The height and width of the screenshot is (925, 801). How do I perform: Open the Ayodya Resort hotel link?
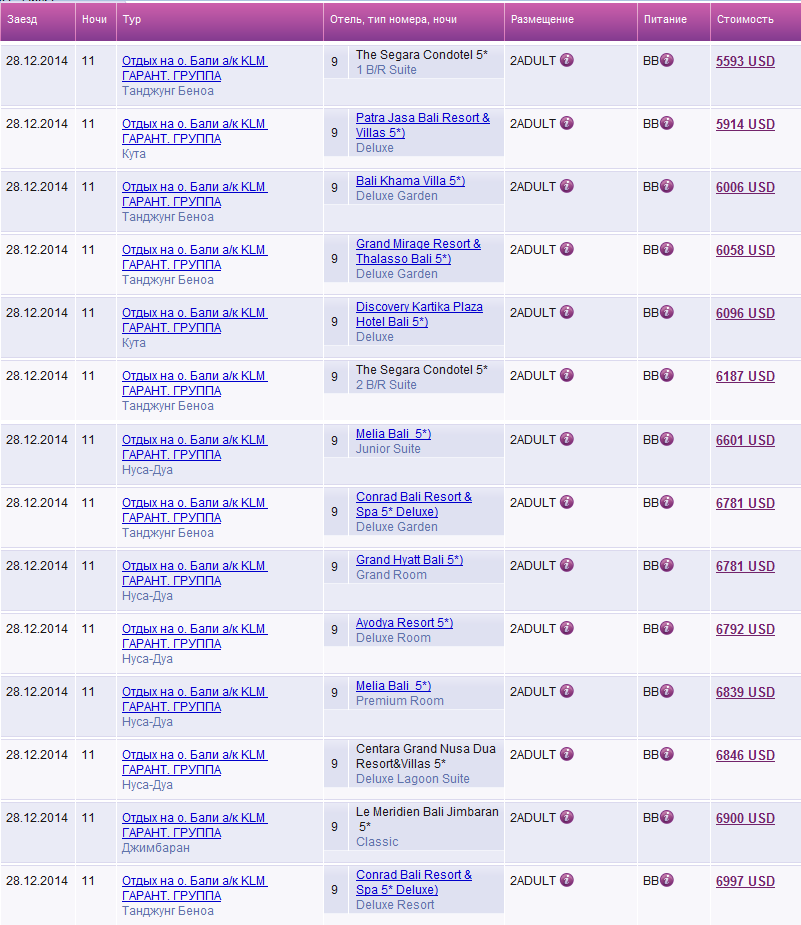(404, 623)
